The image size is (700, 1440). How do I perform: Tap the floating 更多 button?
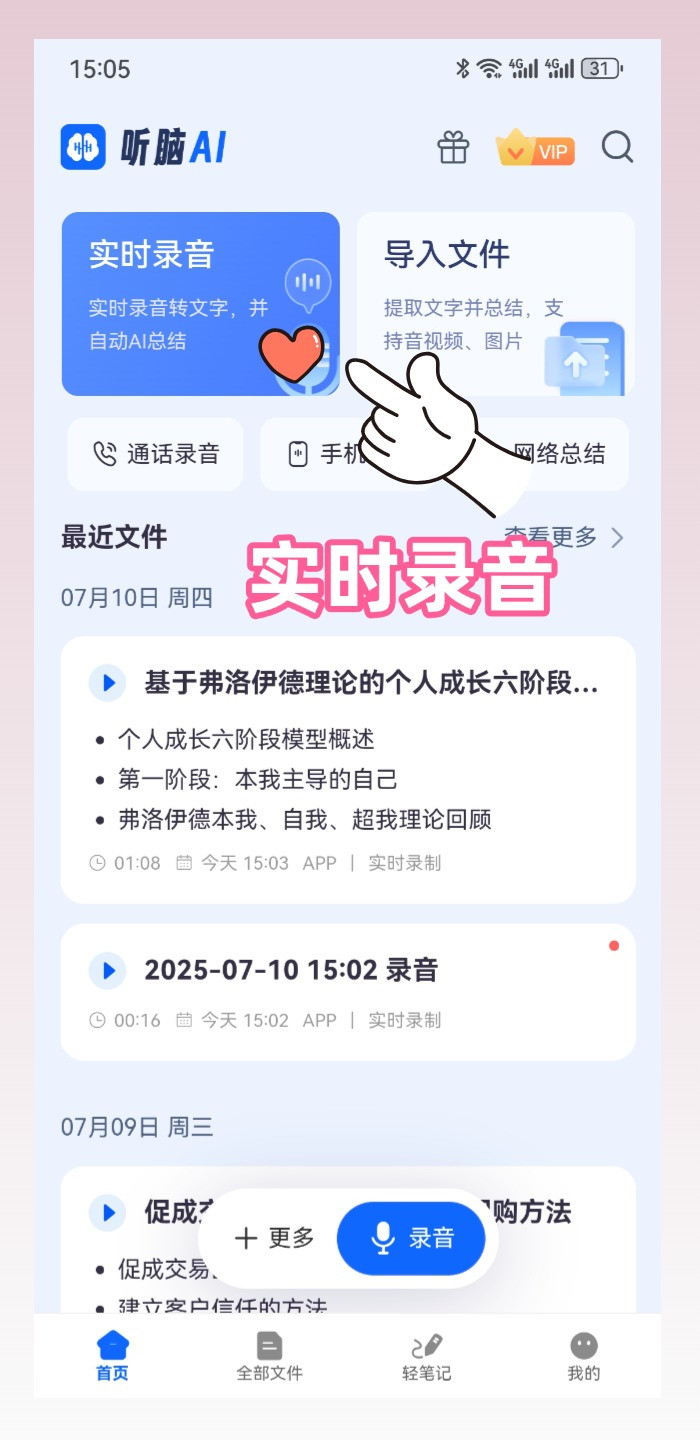point(275,1238)
